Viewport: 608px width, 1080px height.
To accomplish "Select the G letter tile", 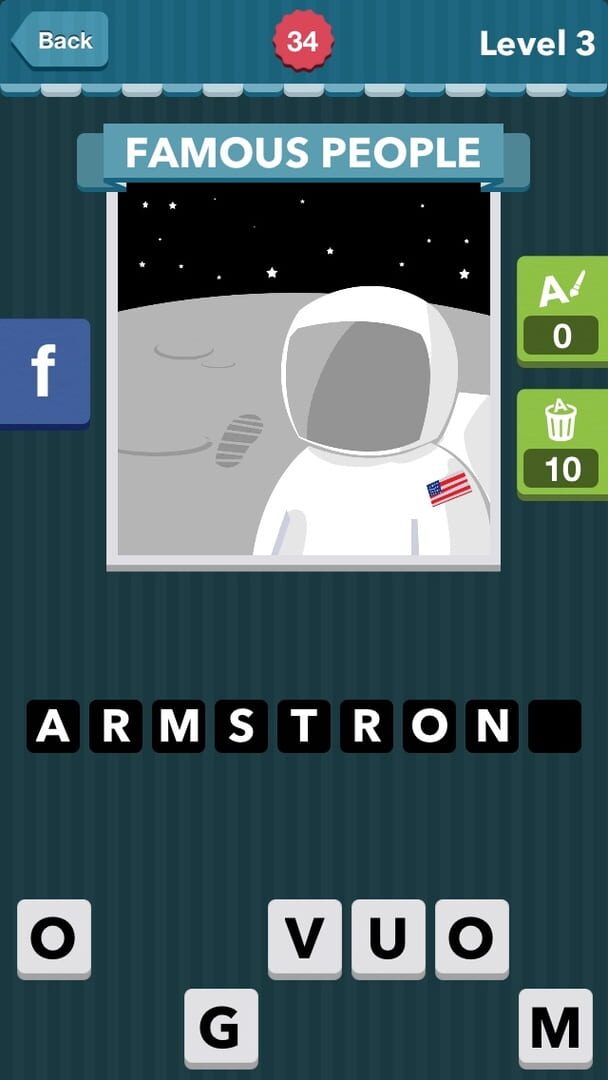I will pyautogui.click(x=221, y=1028).
